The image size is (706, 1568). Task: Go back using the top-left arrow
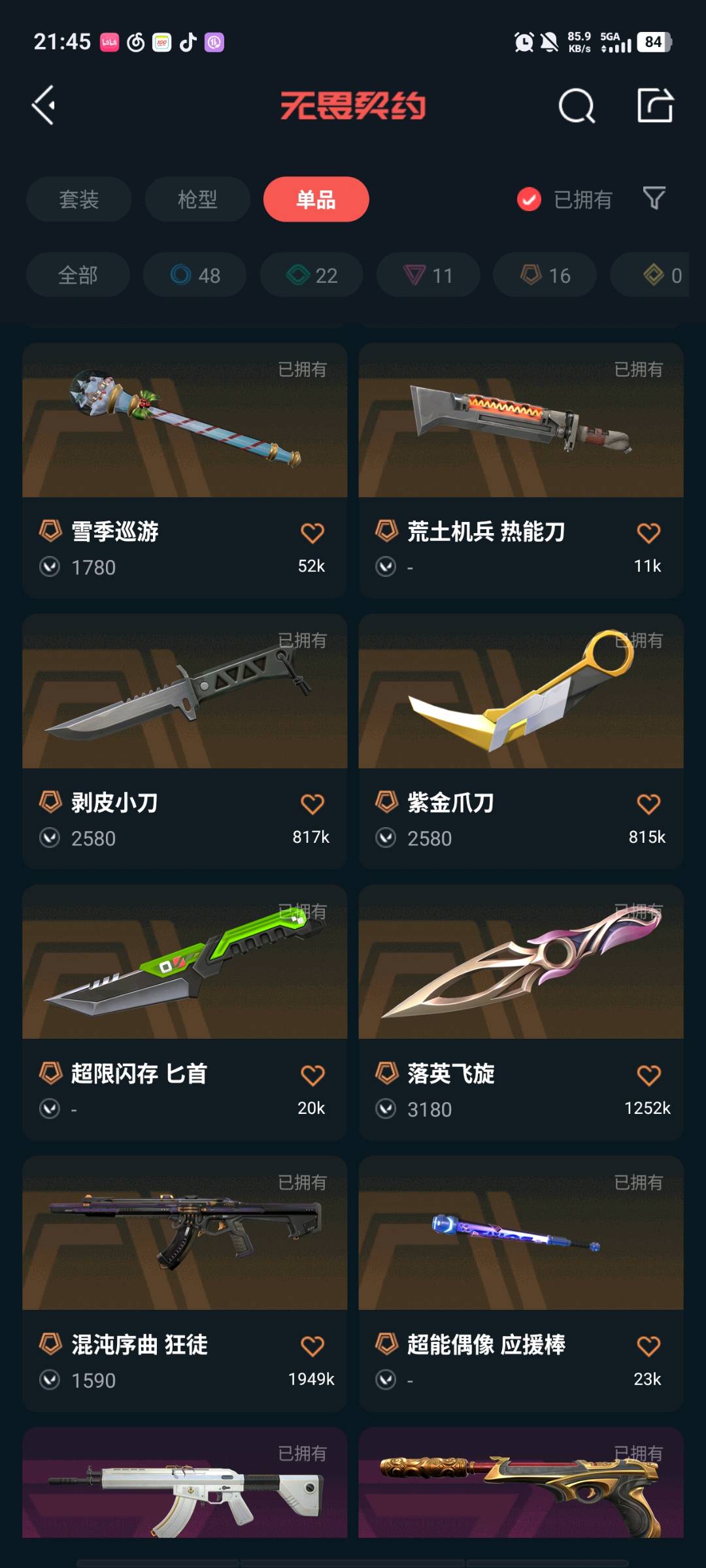pos(44,105)
